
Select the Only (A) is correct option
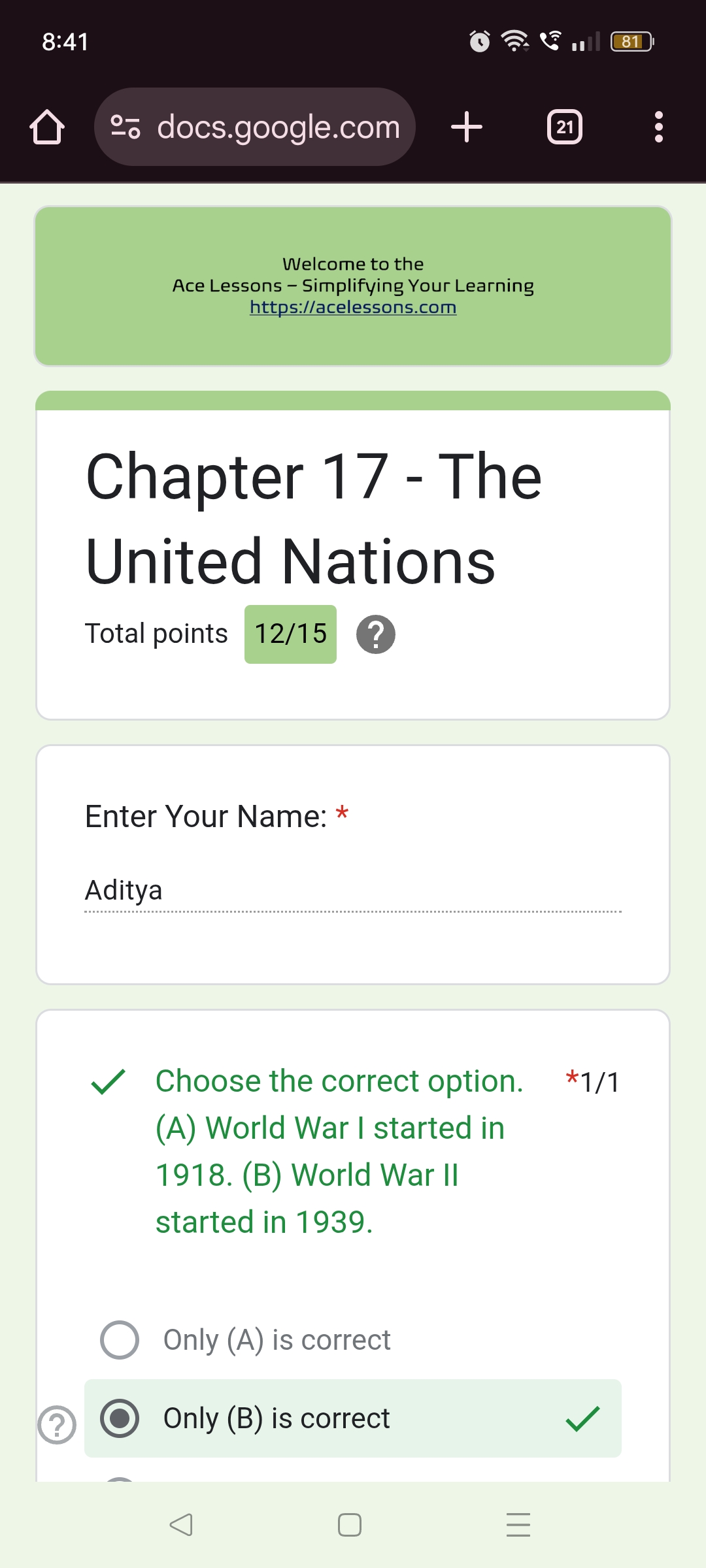coord(120,1340)
